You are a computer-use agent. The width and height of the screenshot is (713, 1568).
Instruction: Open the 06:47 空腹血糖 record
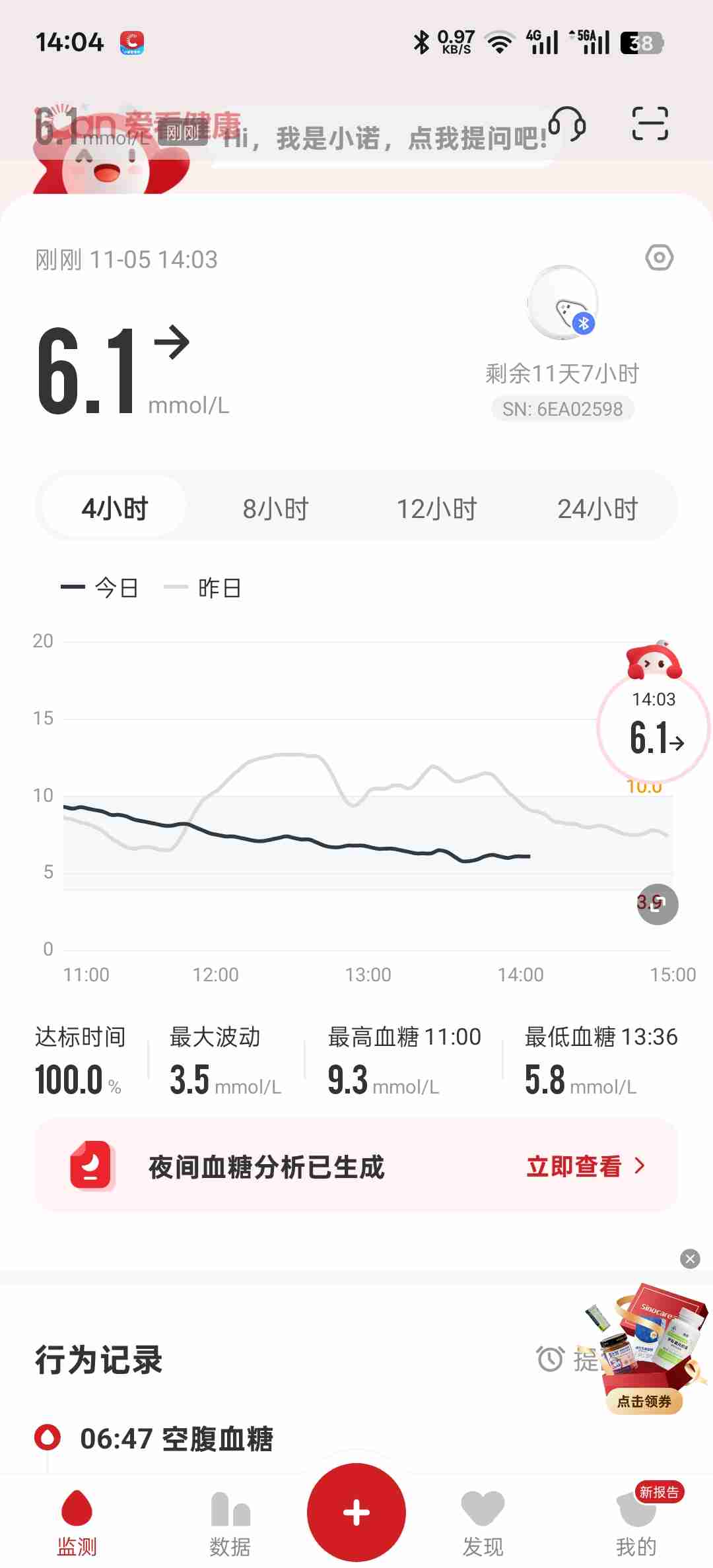[x=176, y=1439]
